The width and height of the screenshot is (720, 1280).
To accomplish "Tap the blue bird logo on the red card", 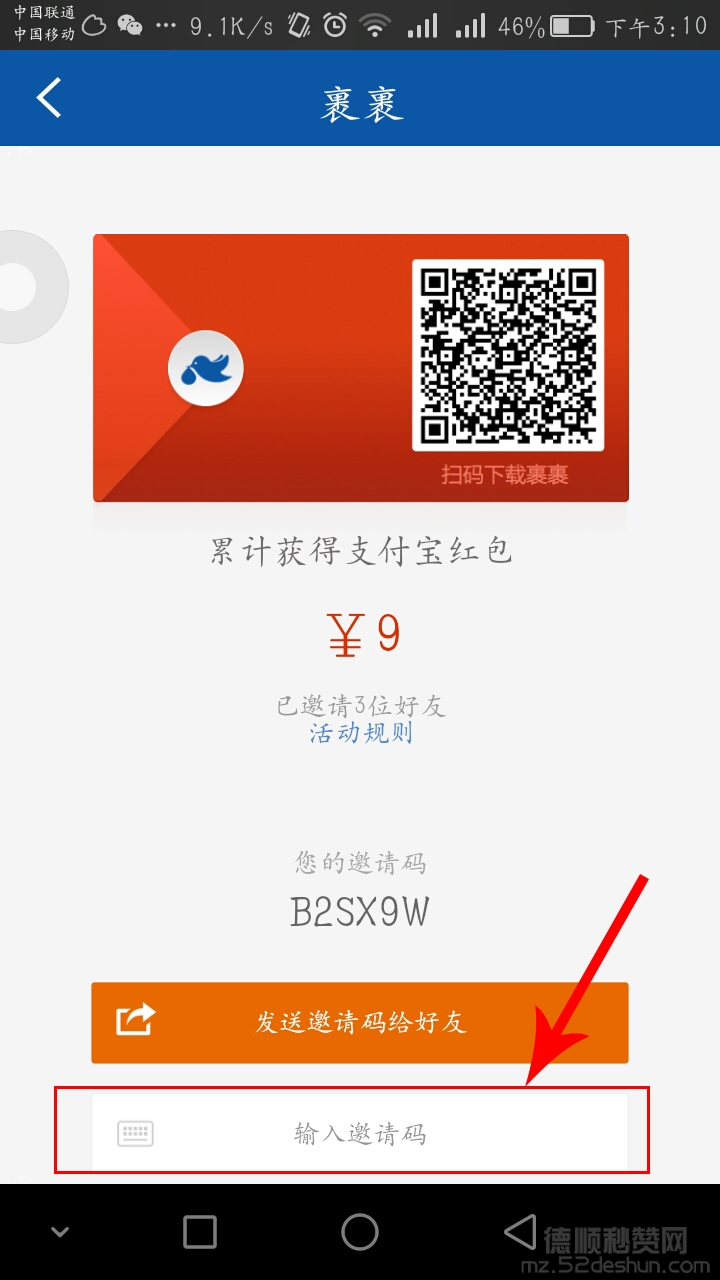I will tap(205, 367).
